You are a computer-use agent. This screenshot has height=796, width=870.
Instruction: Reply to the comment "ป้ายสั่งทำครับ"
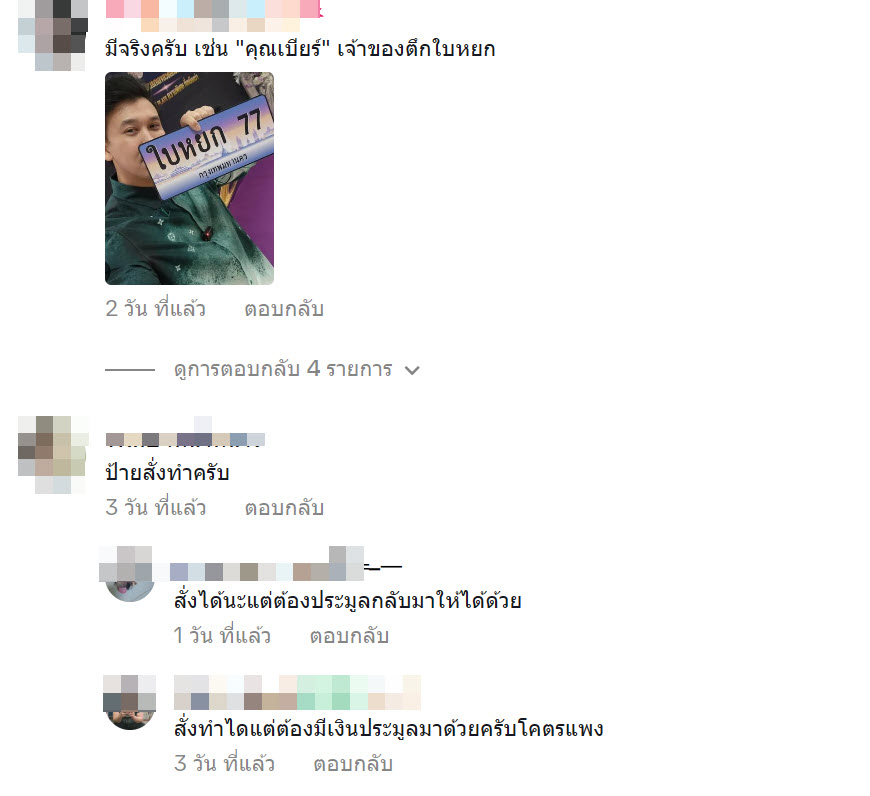click(x=284, y=507)
